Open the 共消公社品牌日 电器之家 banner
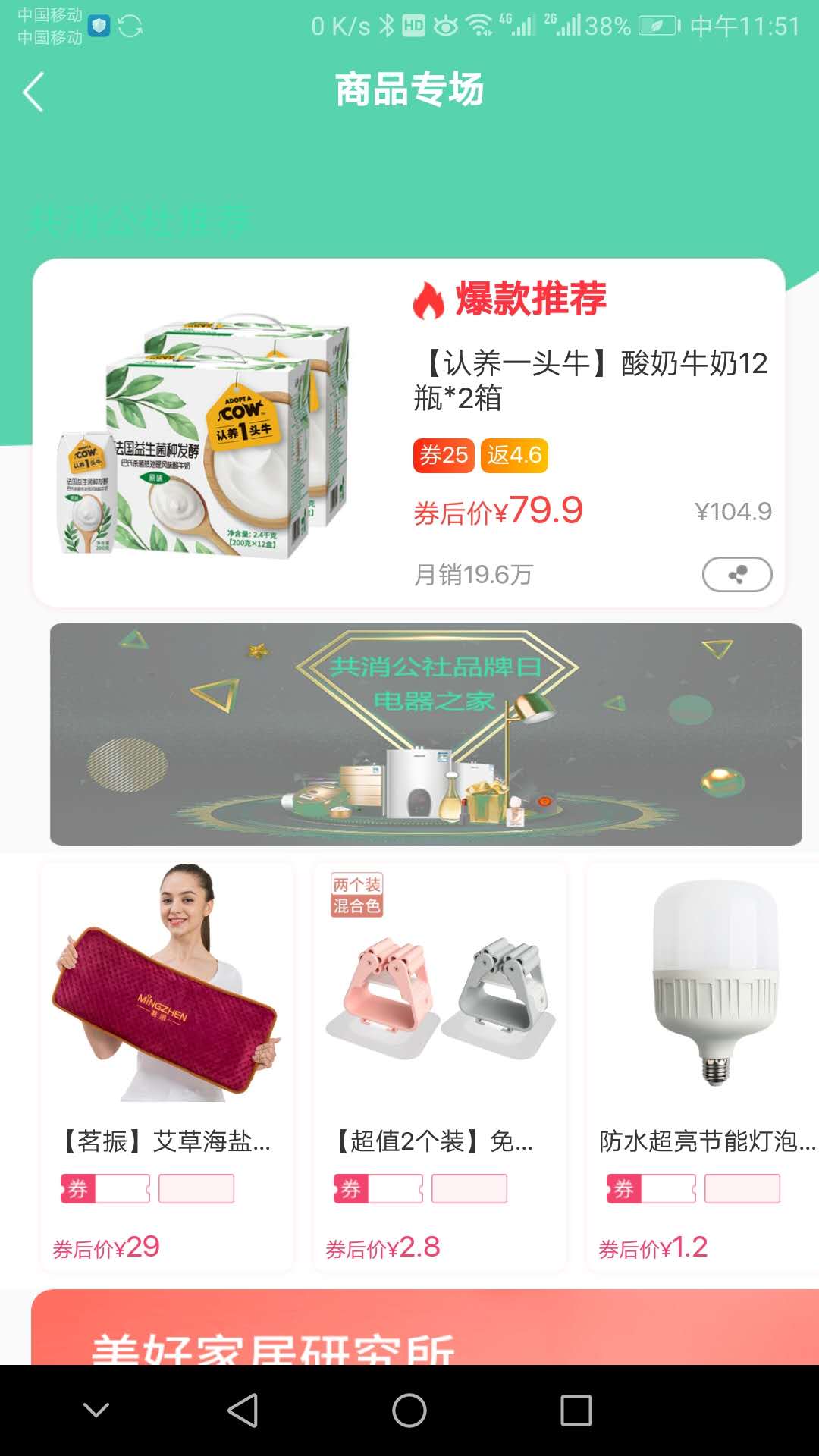The height and width of the screenshot is (1456, 819). tap(425, 733)
